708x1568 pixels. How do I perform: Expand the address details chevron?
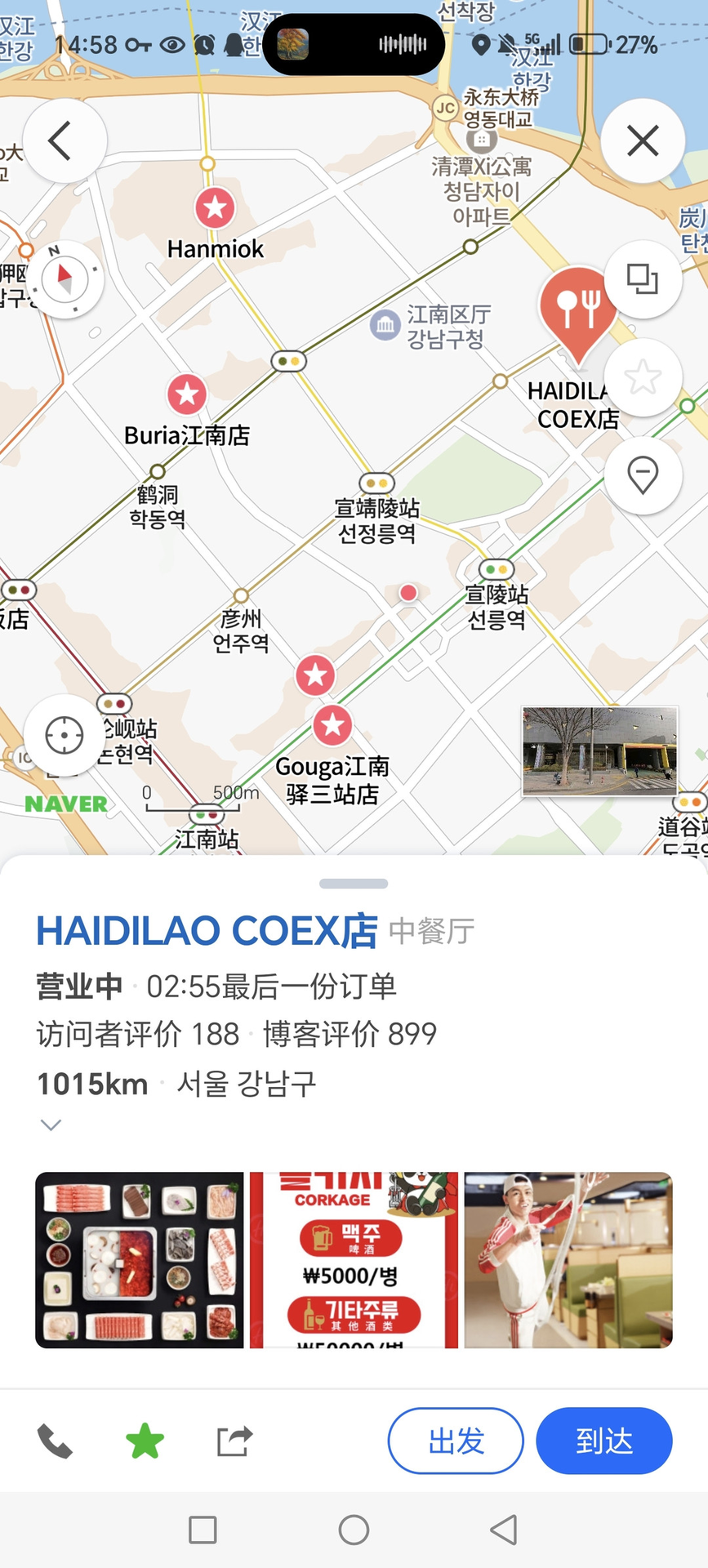click(51, 1125)
